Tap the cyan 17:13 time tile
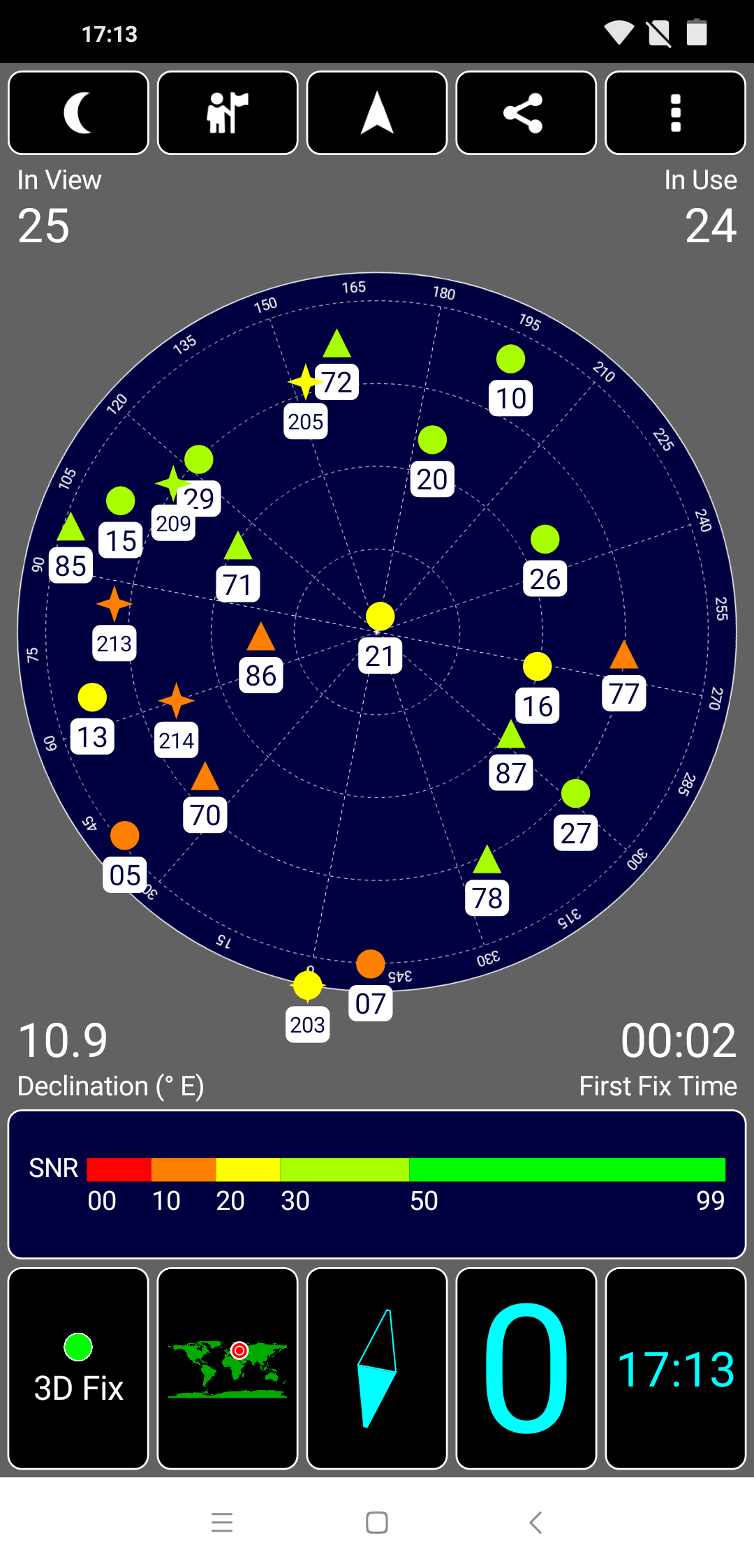 (675, 1368)
